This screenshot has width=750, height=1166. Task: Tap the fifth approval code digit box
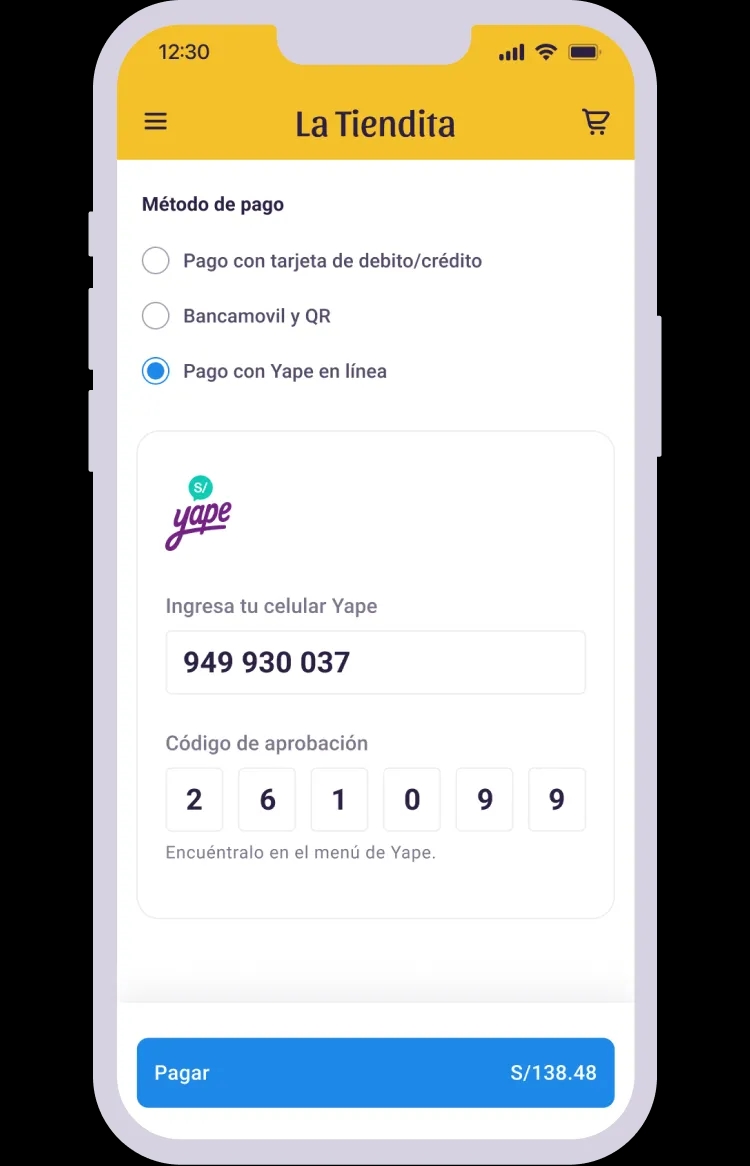(484, 799)
